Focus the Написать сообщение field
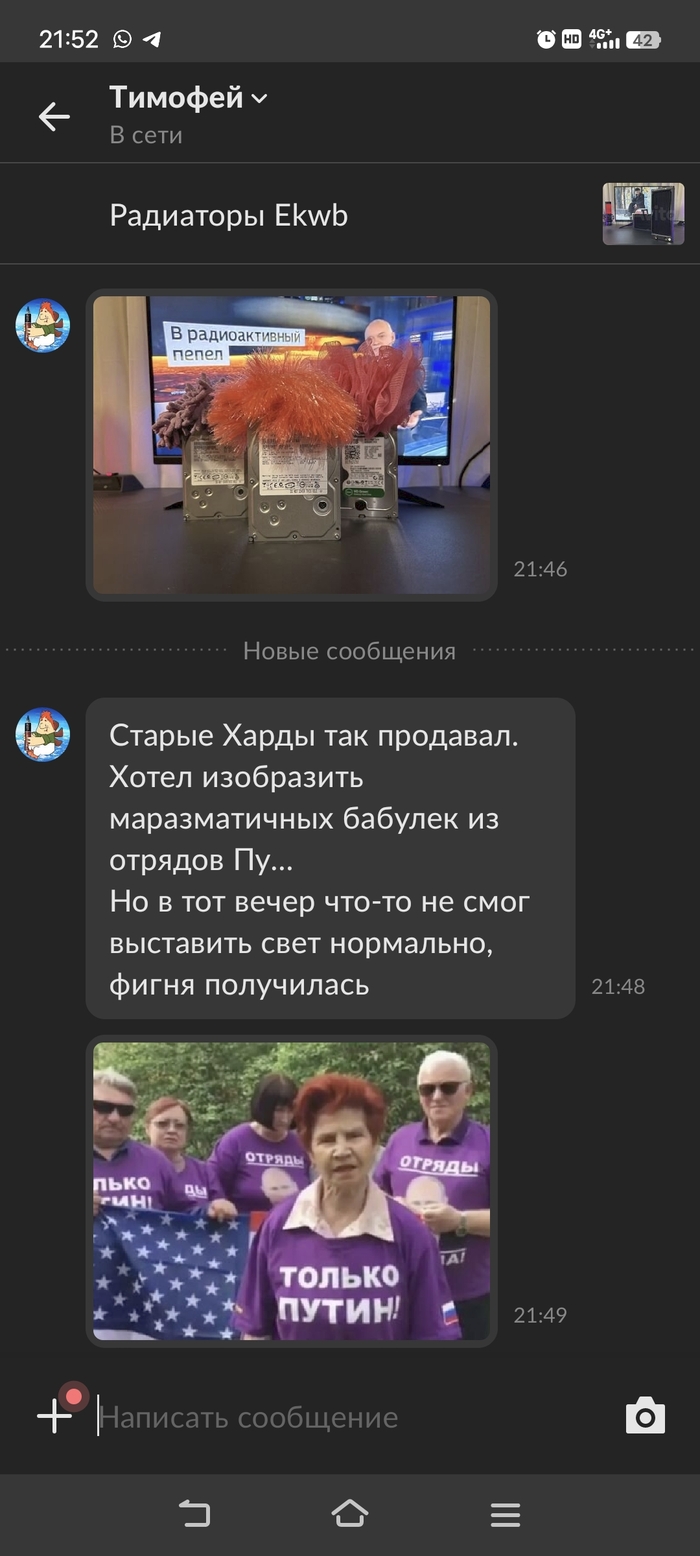Image resolution: width=700 pixels, height=1556 pixels. point(350,1417)
